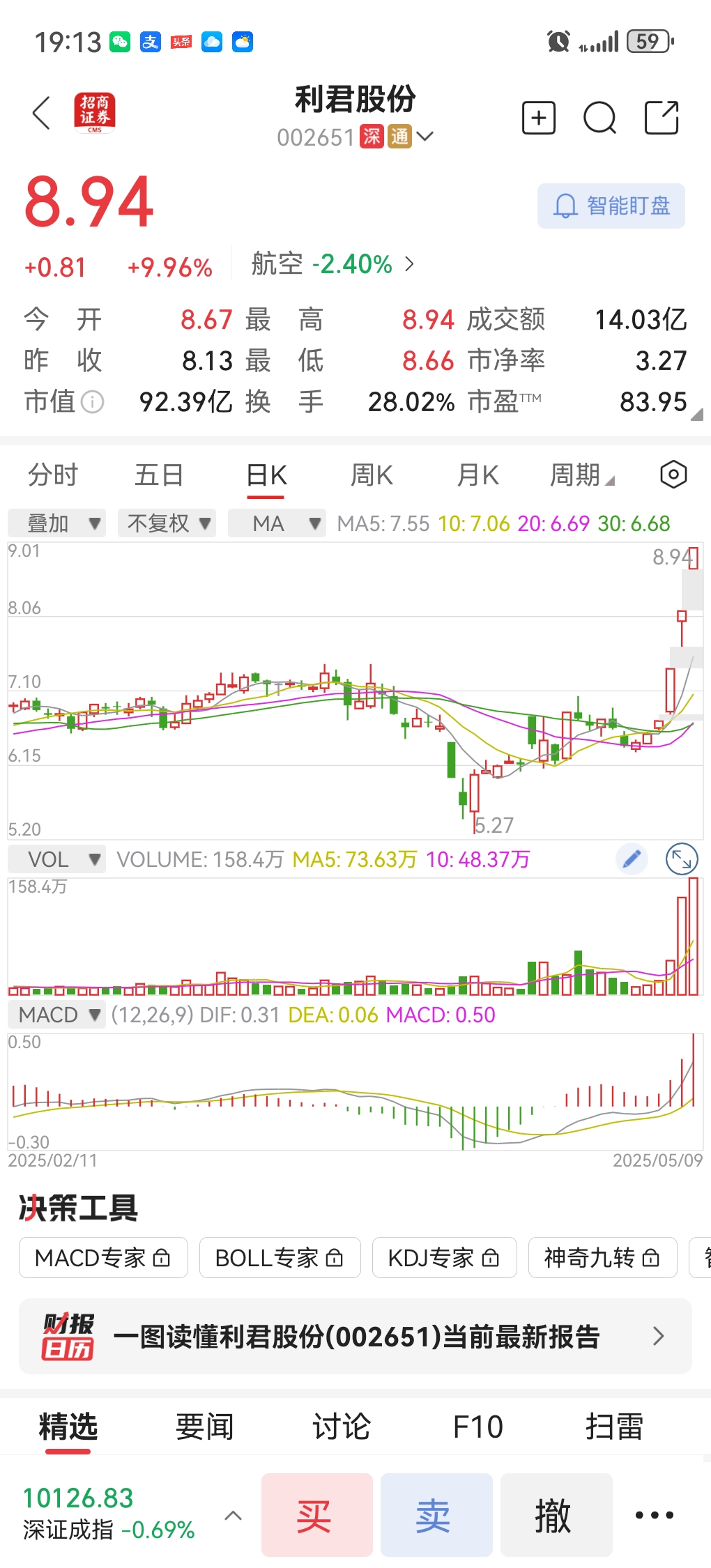Open the 航空 sector link

tap(332, 264)
